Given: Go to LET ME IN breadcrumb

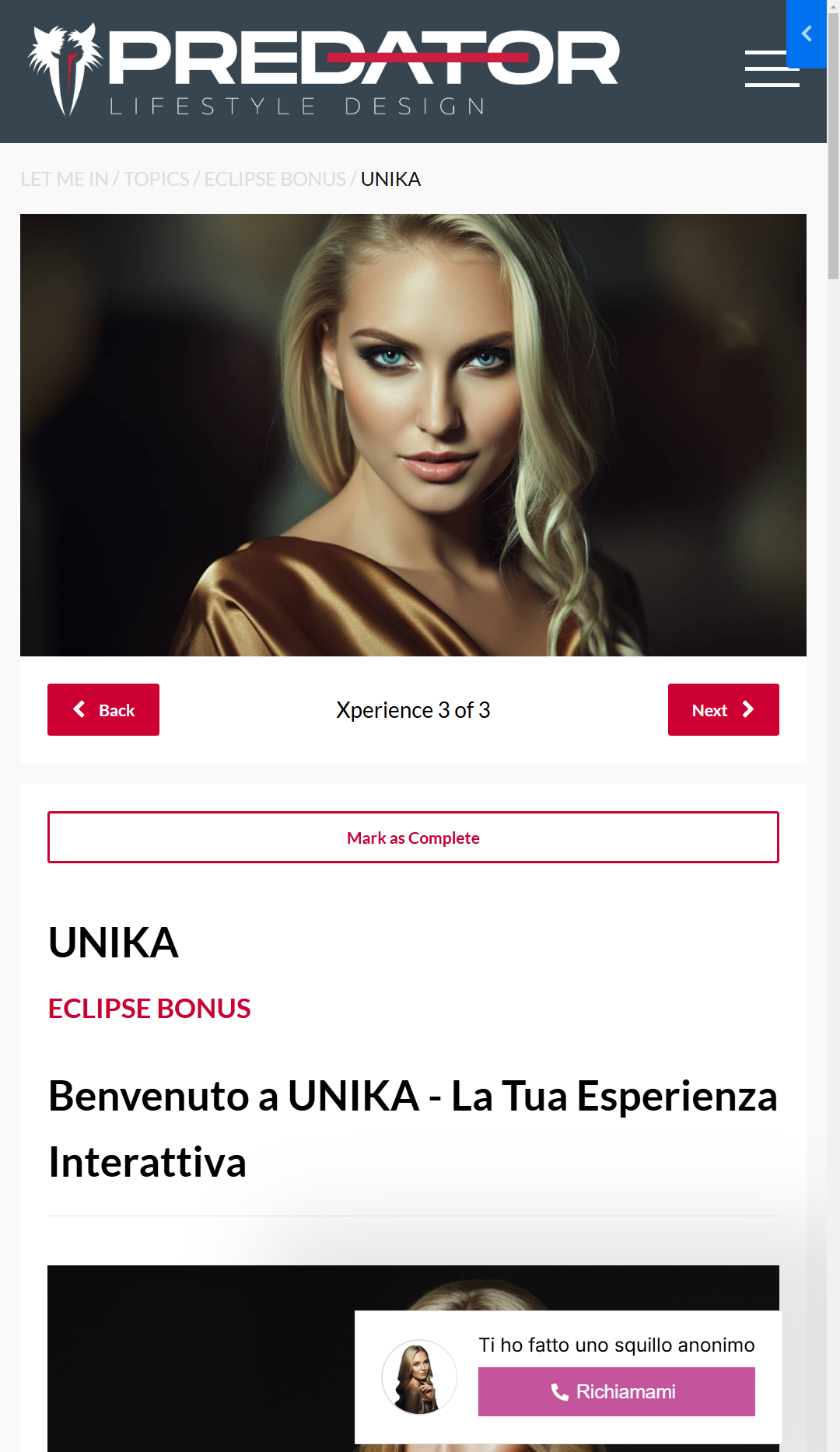Looking at the screenshot, I should (65, 179).
